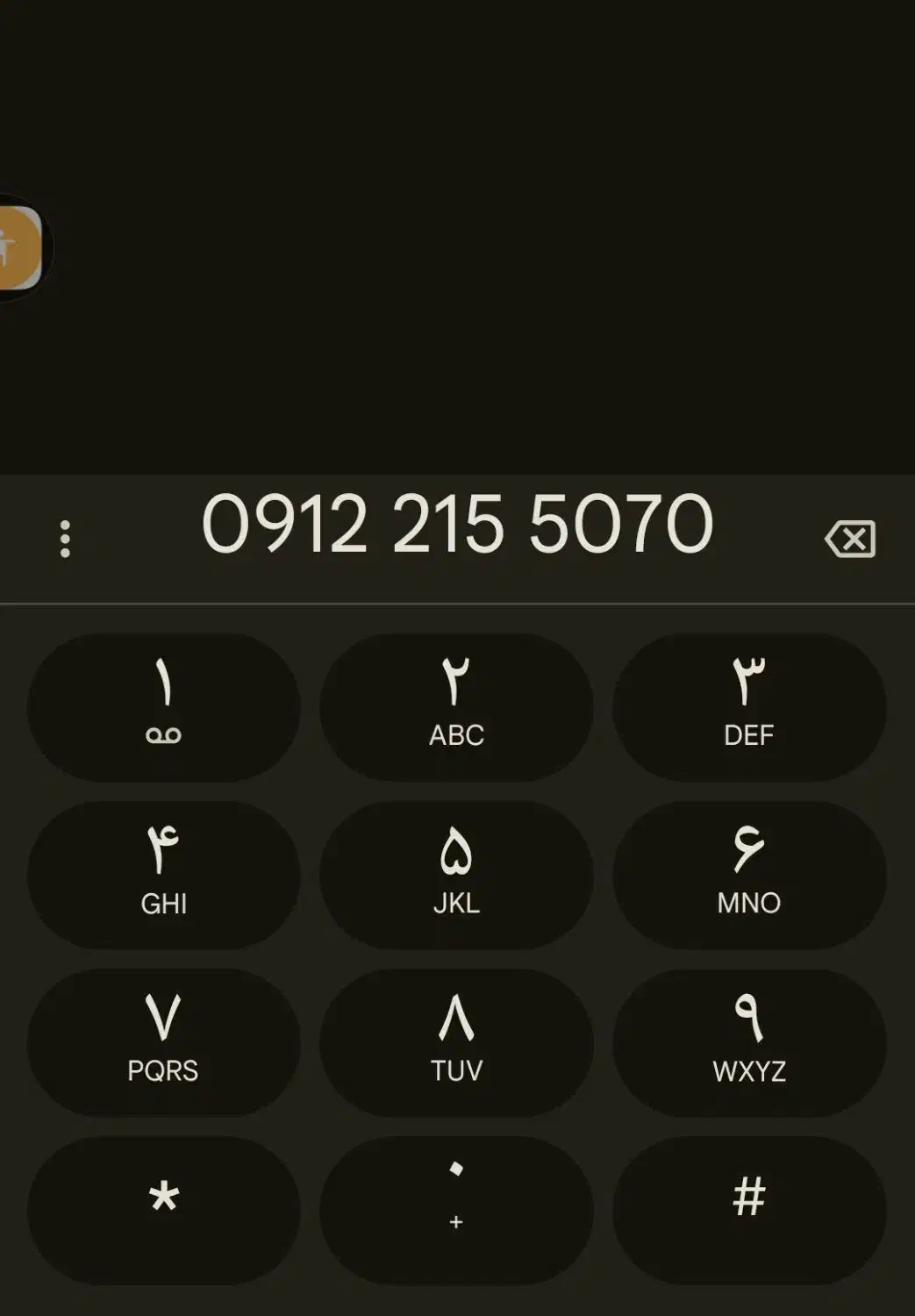Enter digit ۹ WXYZ
915x1316 pixels.
[x=749, y=1042]
